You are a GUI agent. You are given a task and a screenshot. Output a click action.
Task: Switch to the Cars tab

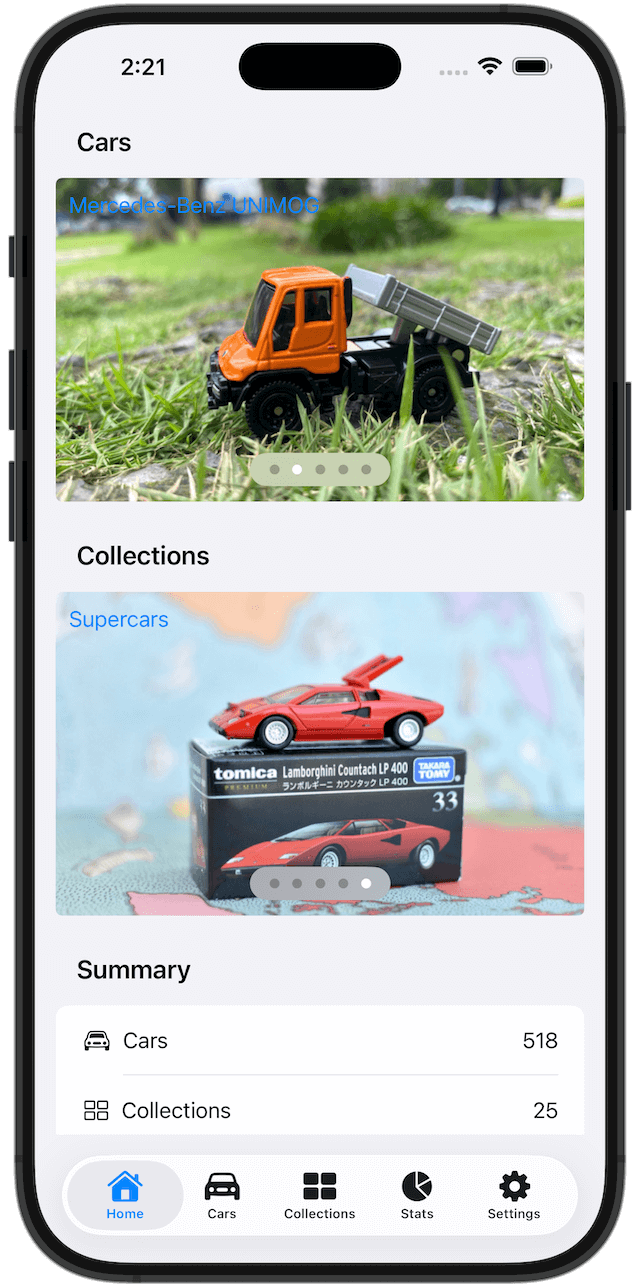tap(222, 1196)
